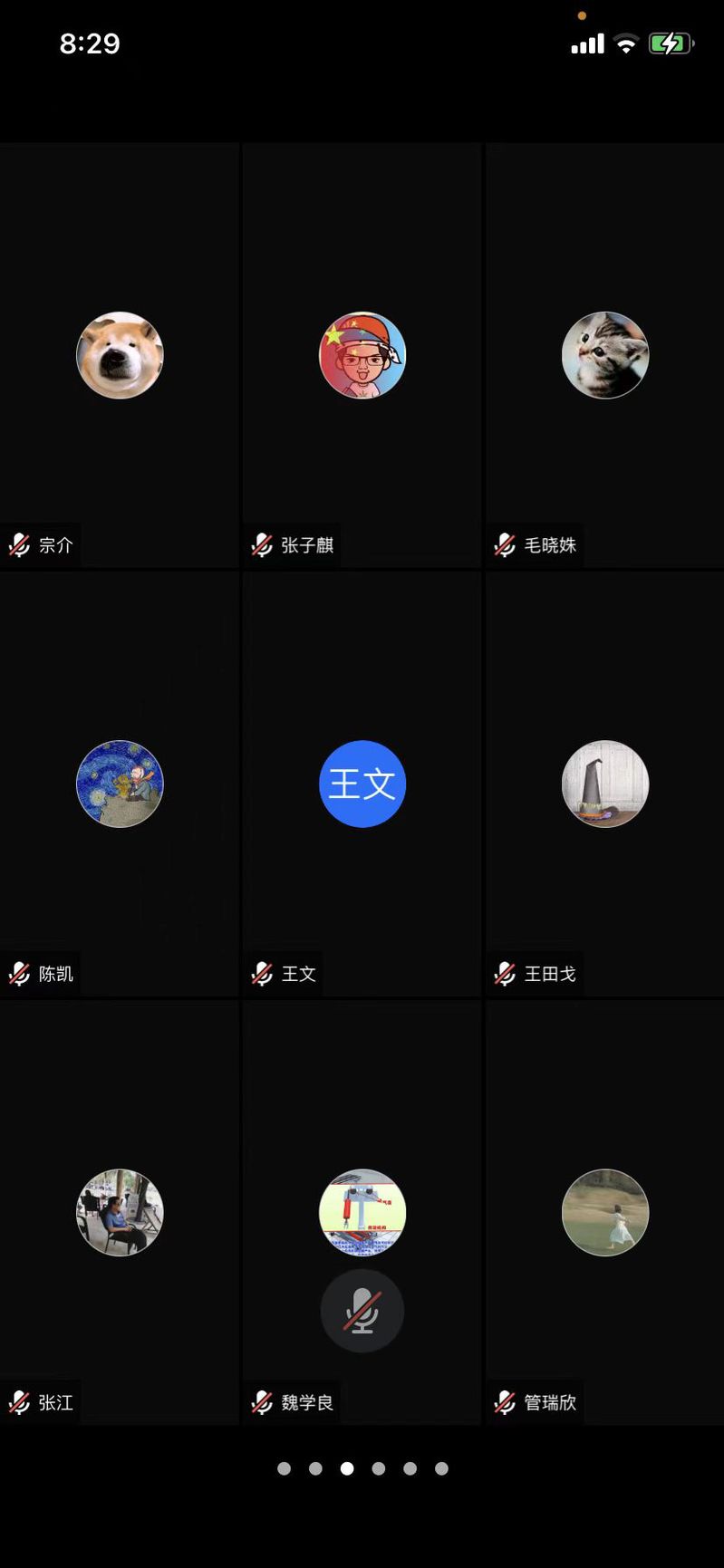Tap 毛晓姝's video tile

[604, 355]
